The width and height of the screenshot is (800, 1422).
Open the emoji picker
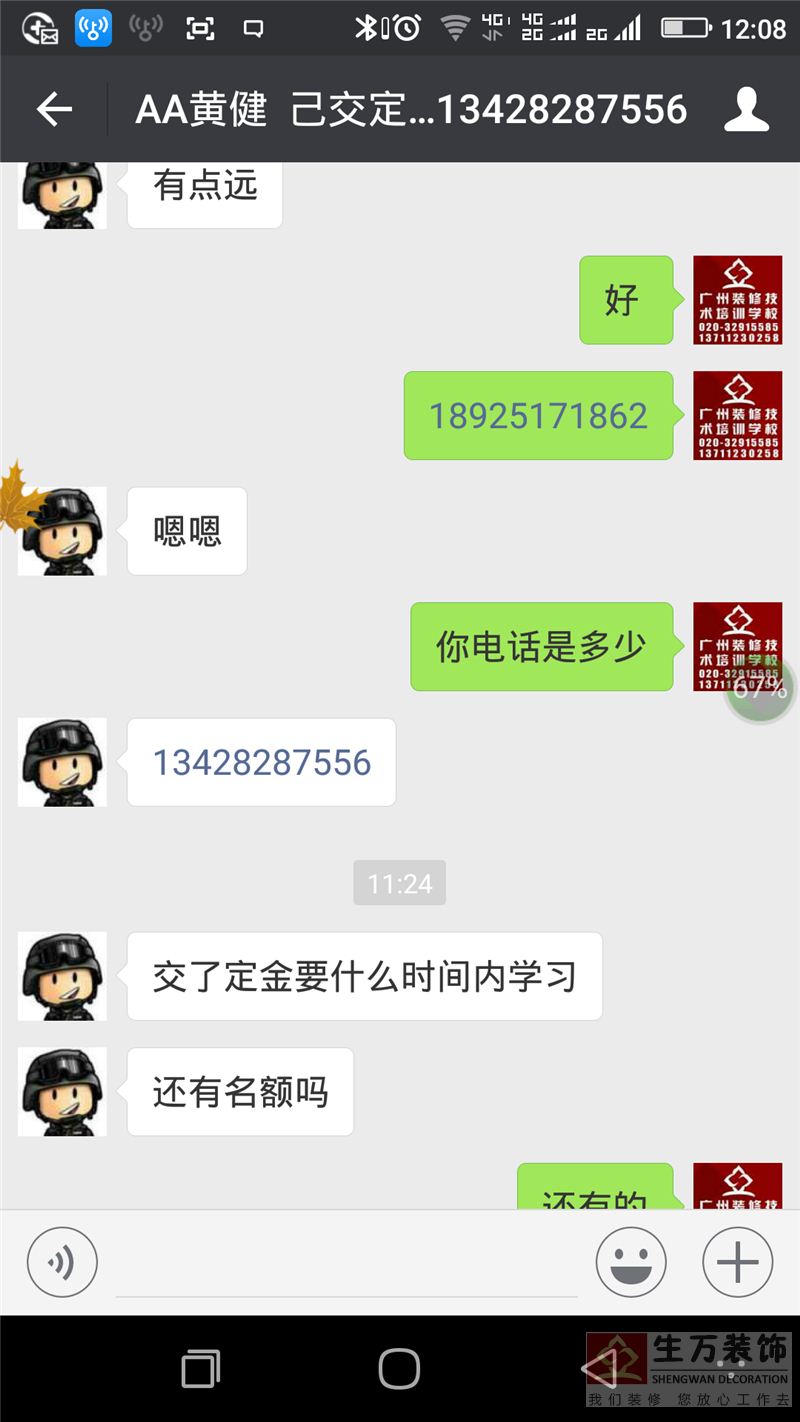tap(631, 1262)
